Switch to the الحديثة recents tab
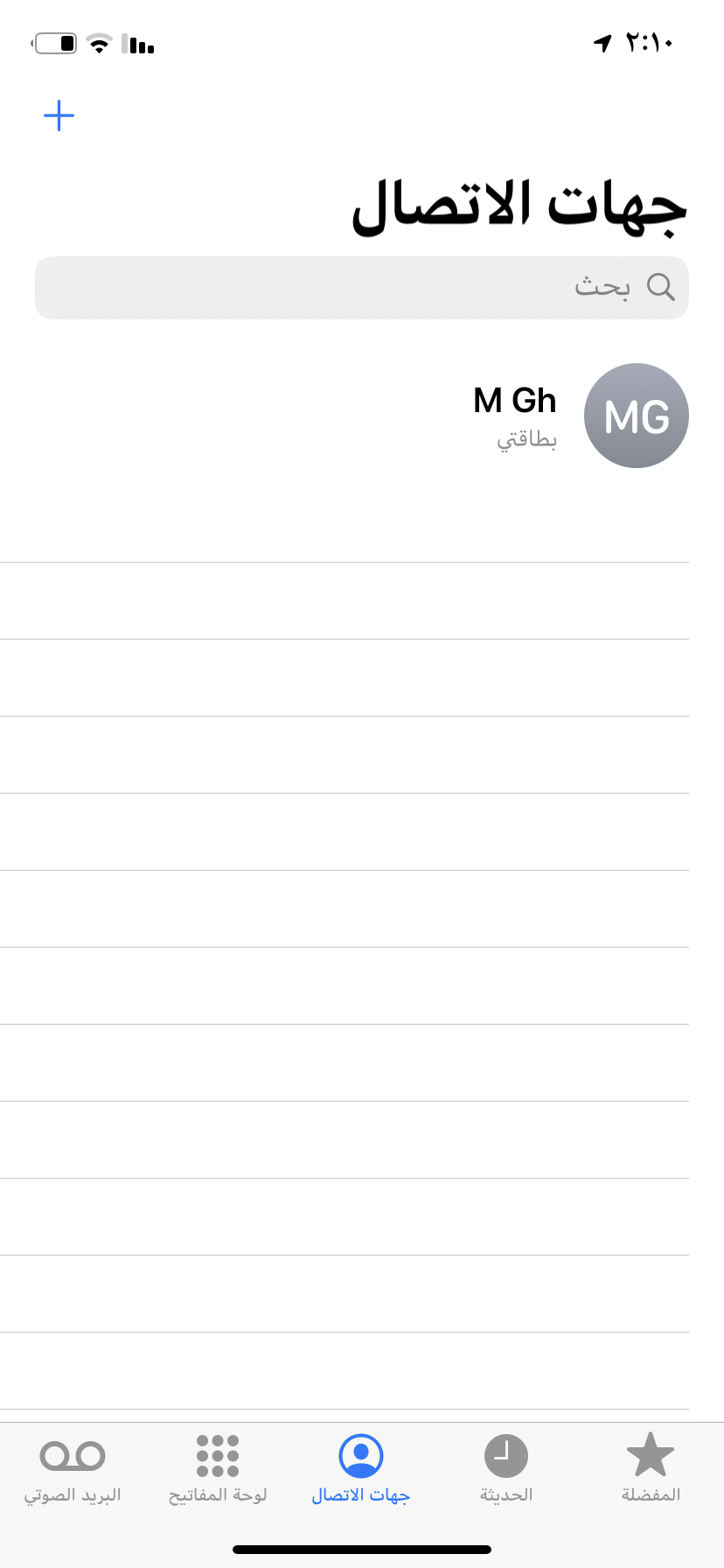The image size is (724, 1568). point(506,1469)
